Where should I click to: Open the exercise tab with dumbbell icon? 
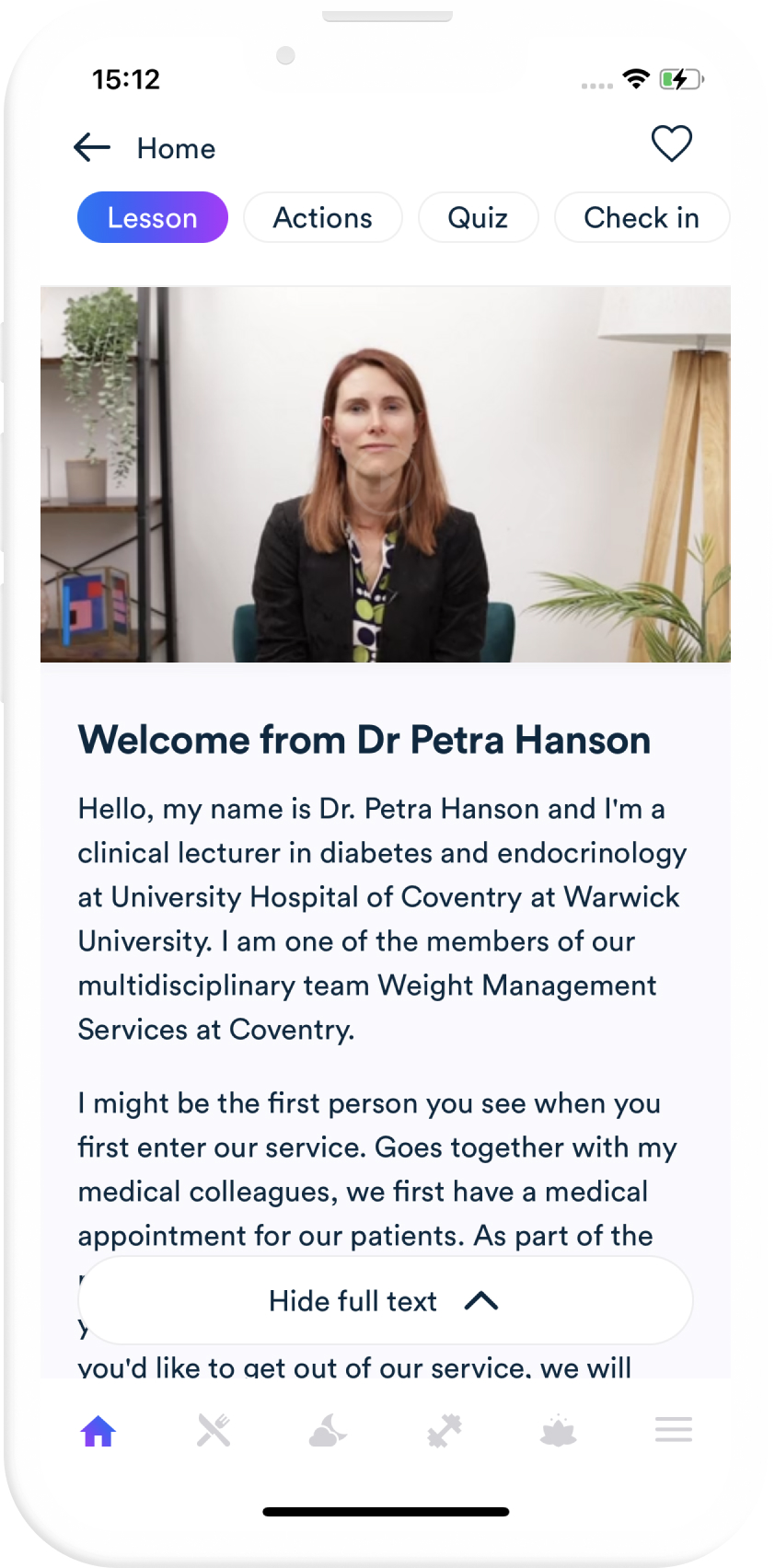[x=444, y=1431]
